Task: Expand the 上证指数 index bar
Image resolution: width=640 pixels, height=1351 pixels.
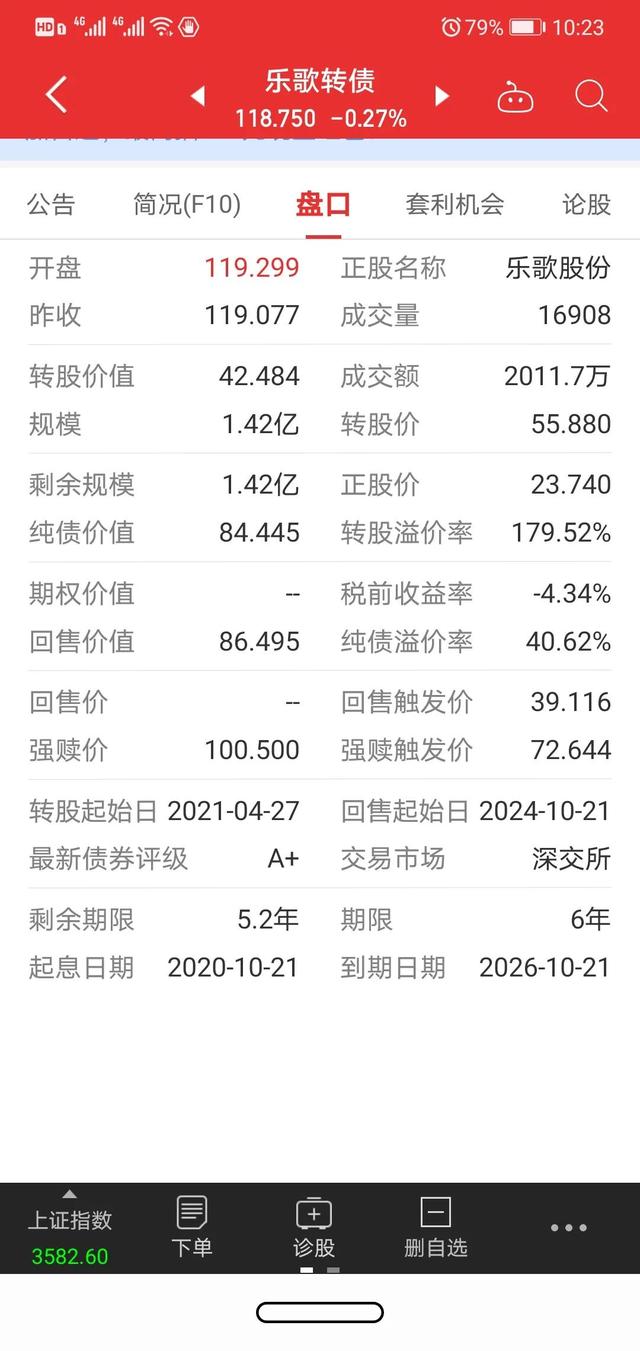Action: pos(69,1226)
